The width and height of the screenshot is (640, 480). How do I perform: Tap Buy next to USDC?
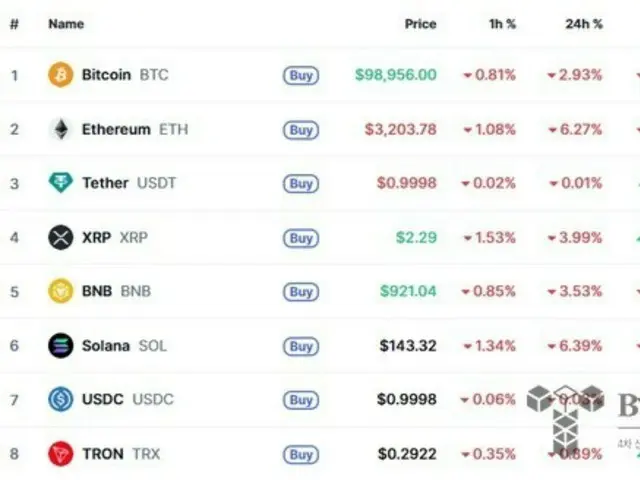tap(301, 400)
